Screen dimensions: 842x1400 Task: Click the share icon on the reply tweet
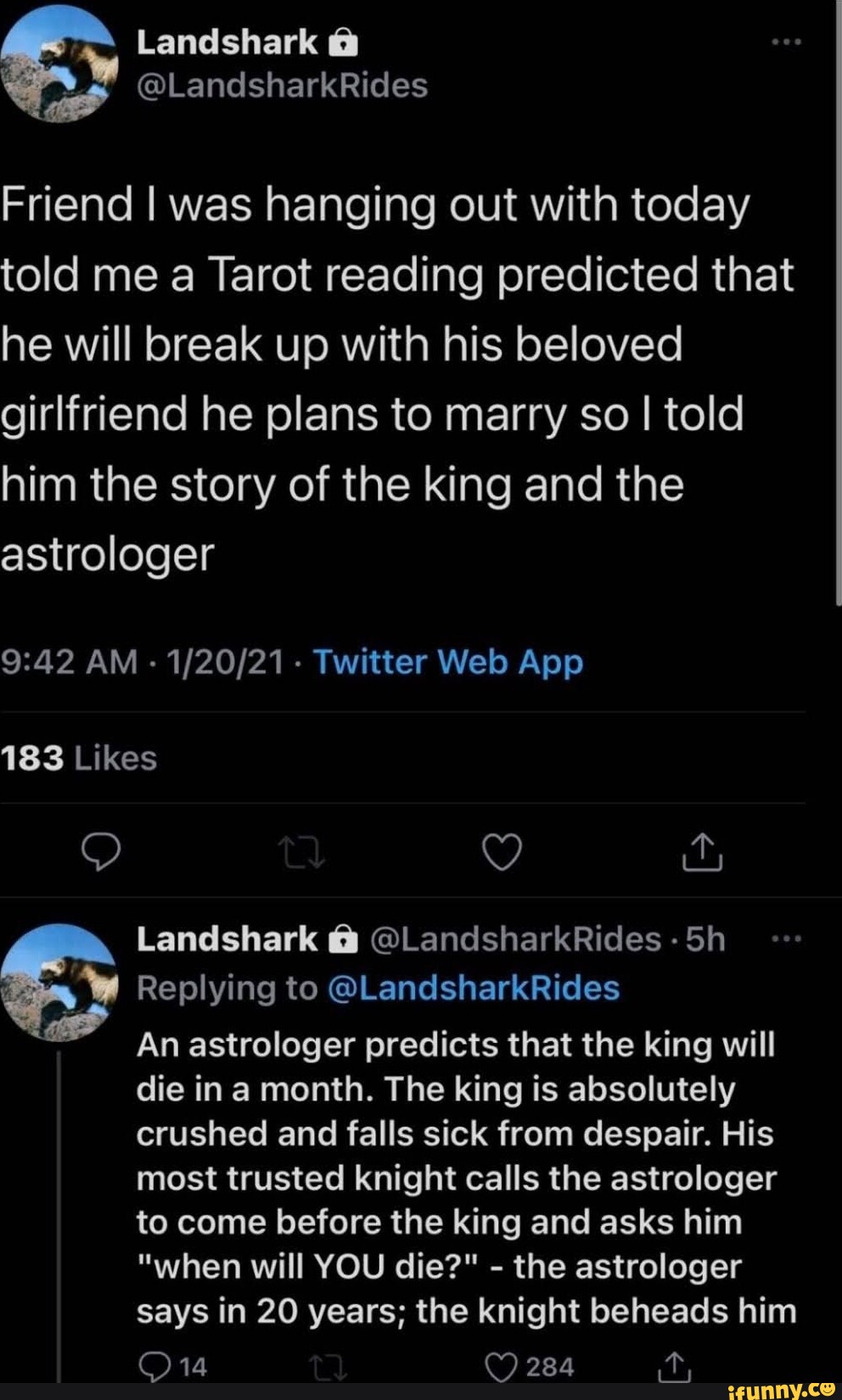click(x=673, y=1364)
